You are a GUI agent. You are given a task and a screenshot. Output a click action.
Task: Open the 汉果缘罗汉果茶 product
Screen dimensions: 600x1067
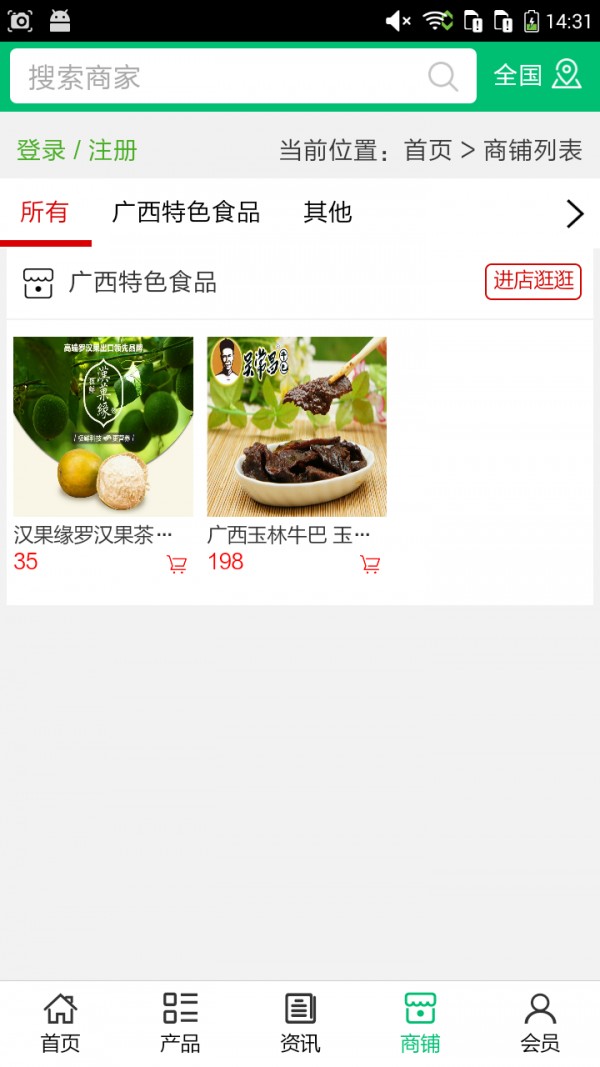[x=103, y=427]
